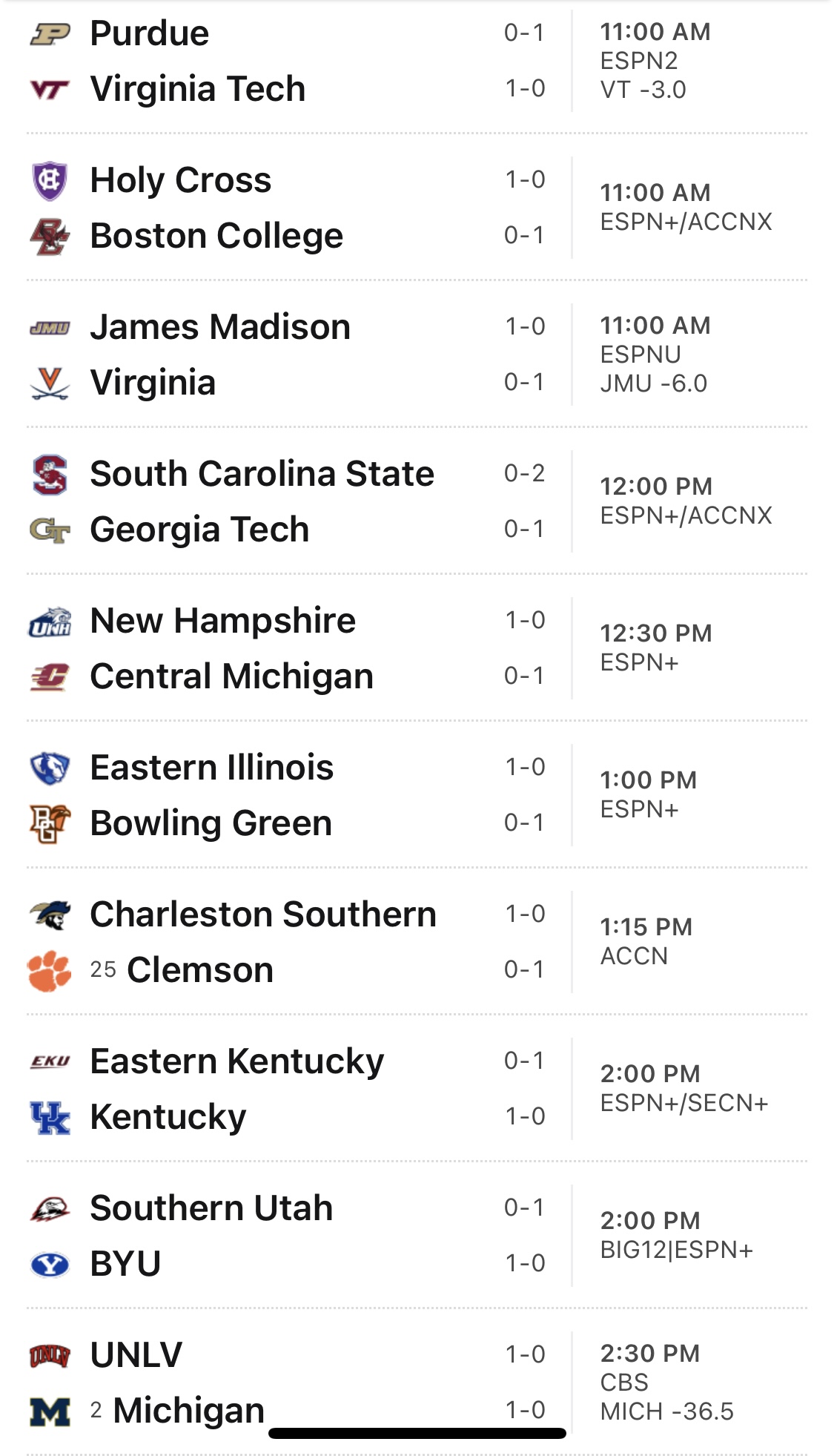The image size is (834, 1456).
Task: View the UNLV vs Michigan matchup
Action: 417,1382
